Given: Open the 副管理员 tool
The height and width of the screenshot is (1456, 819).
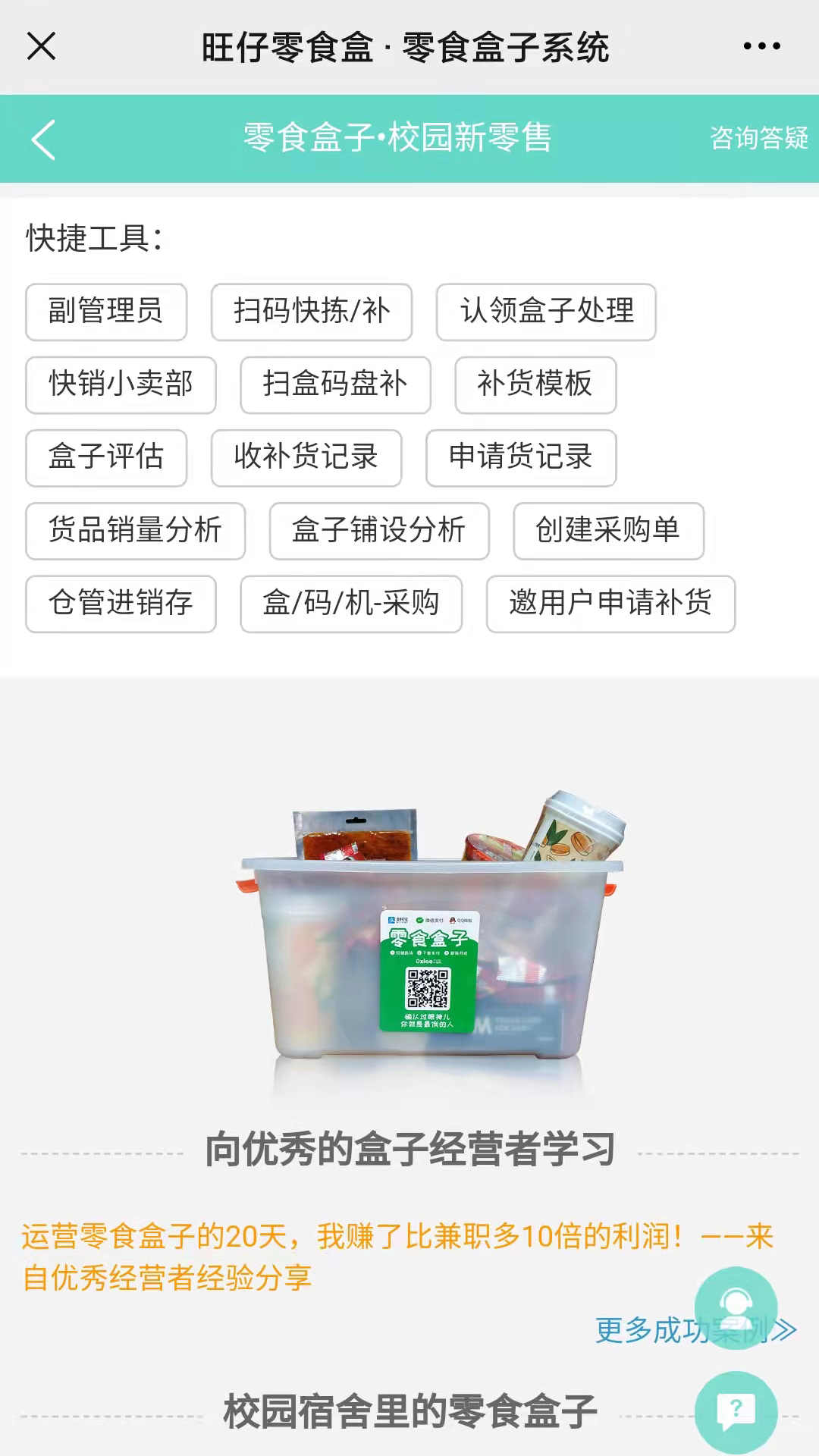Looking at the screenshot, I should pos(106,312).
